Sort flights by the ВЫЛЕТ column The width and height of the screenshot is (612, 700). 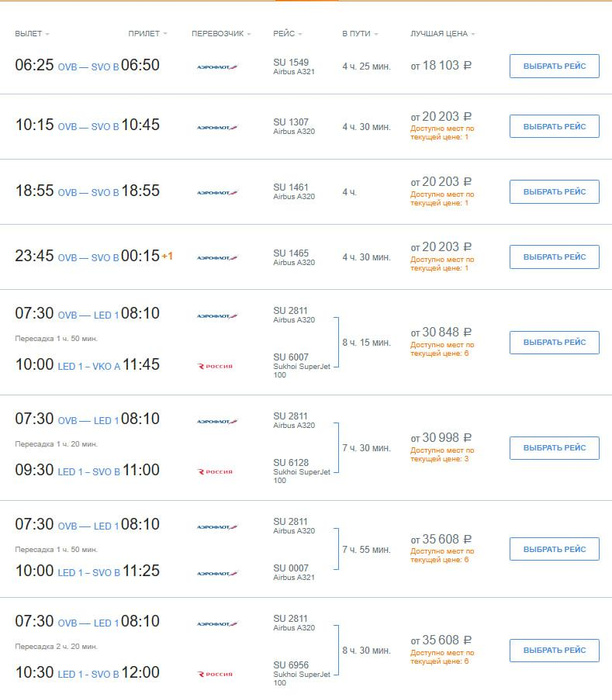(x=32, y=34)
